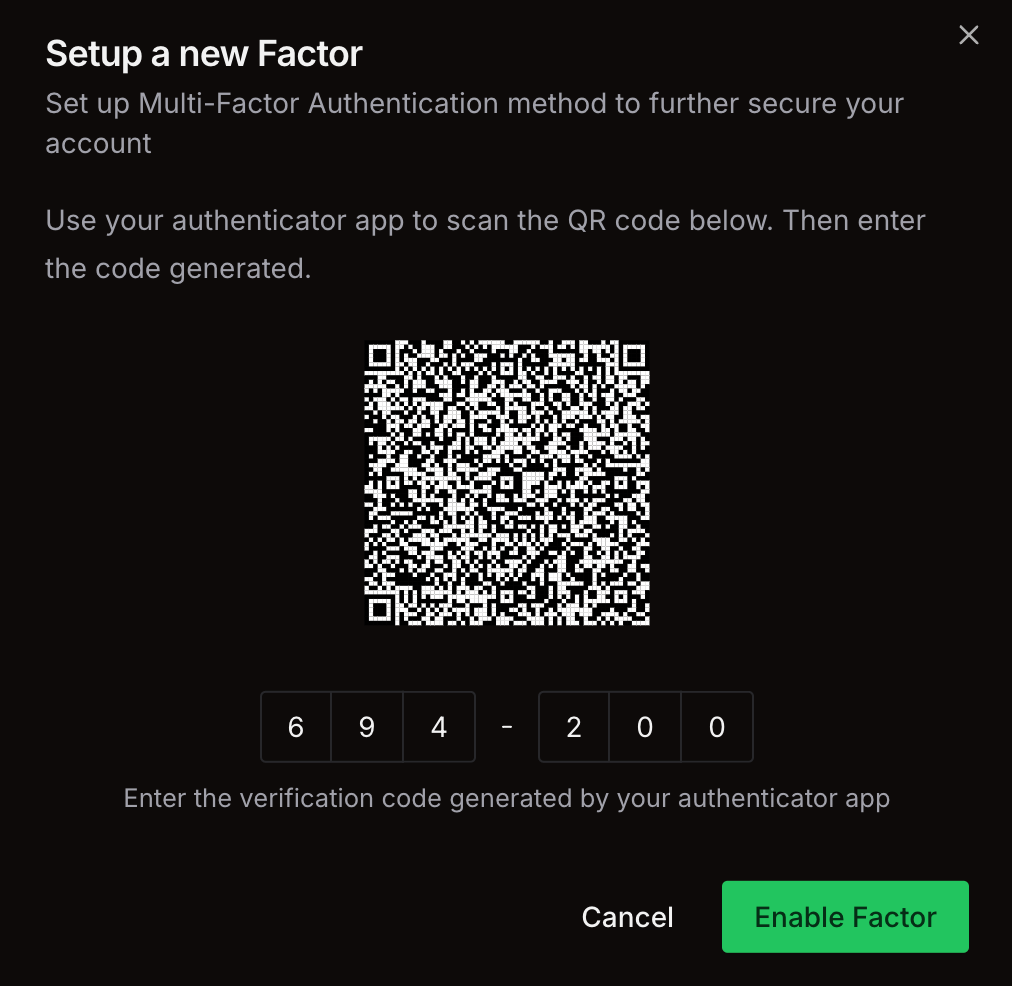
Task: Select the fourth code digit box showing 2
Action: tap(574, 727)
